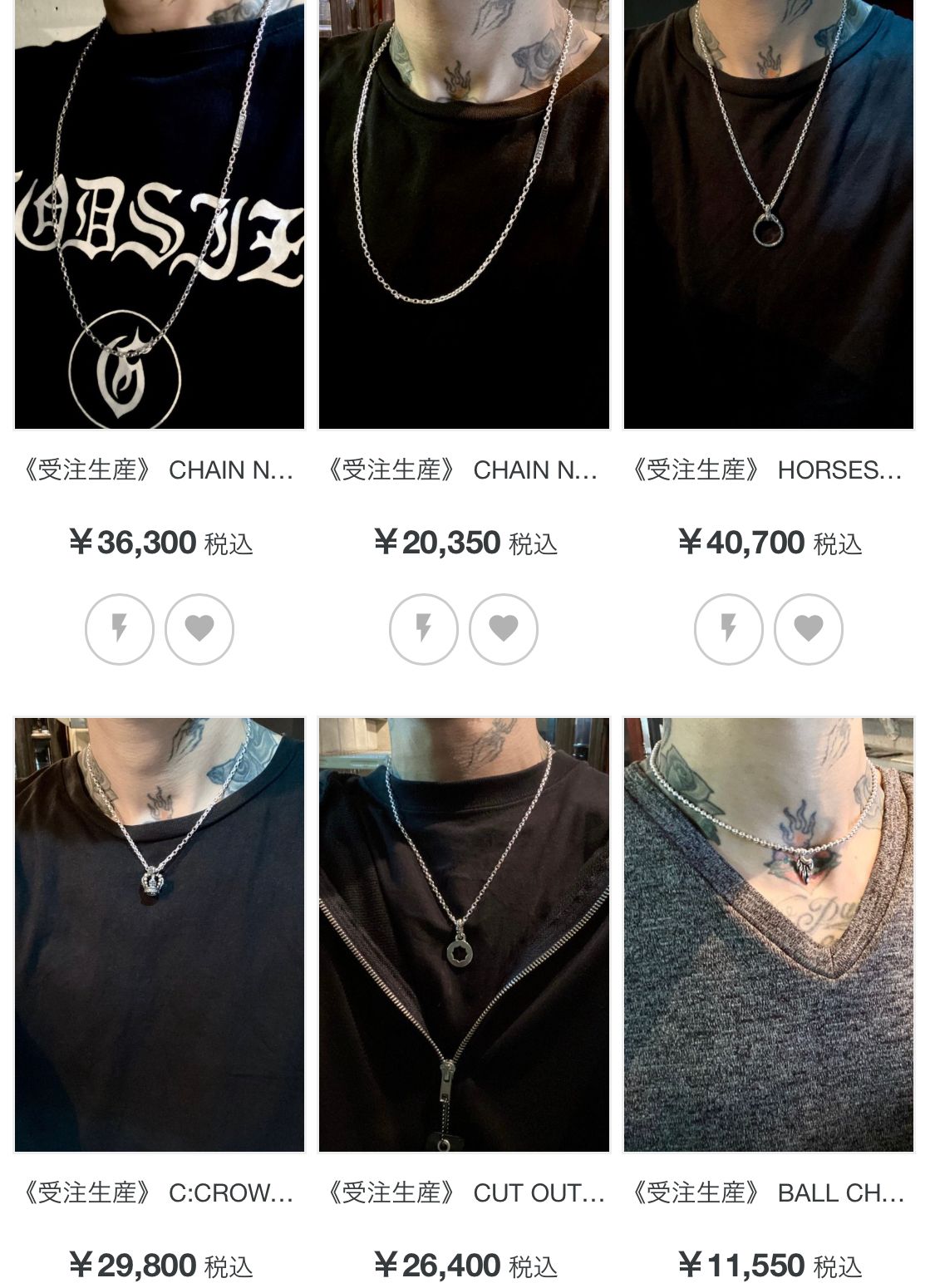Tap the lightning icon under the ¥20,350 necklace
The height and width of the screenshot is (1288, 935).
tap(424, 629)
